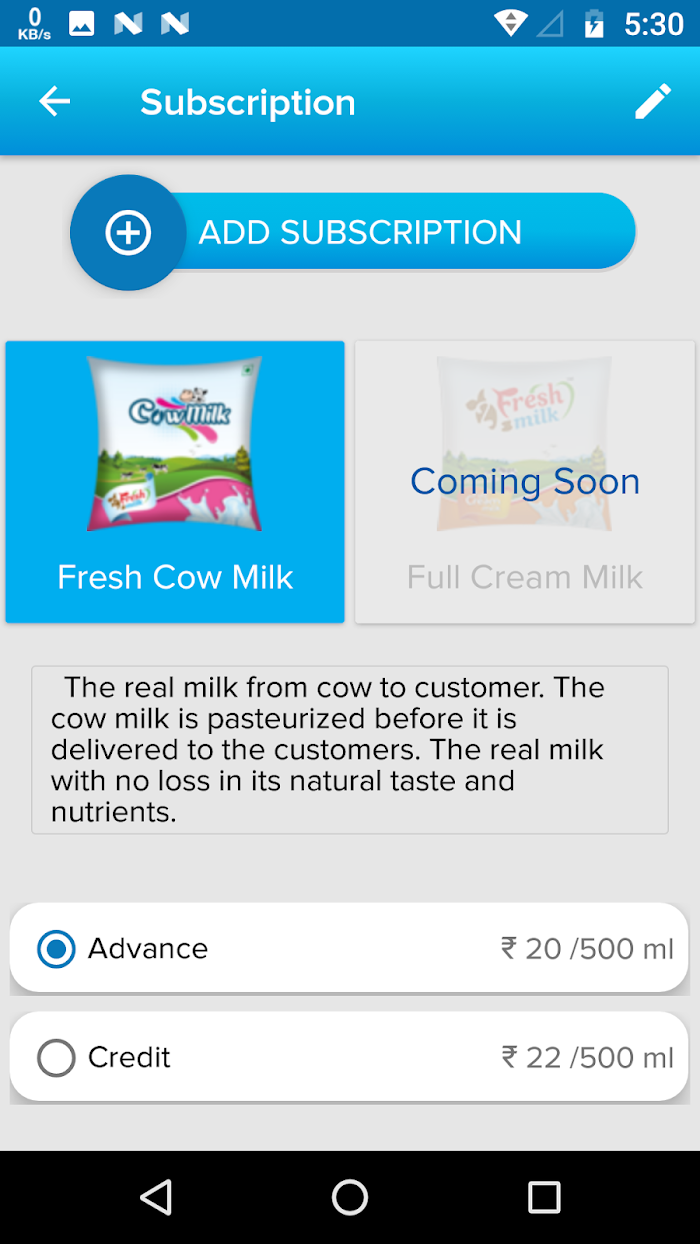The height and width of the screenshot is (1244, 700).
Task: Choose the Credit payment option
Action: [x=349, y=1057]
